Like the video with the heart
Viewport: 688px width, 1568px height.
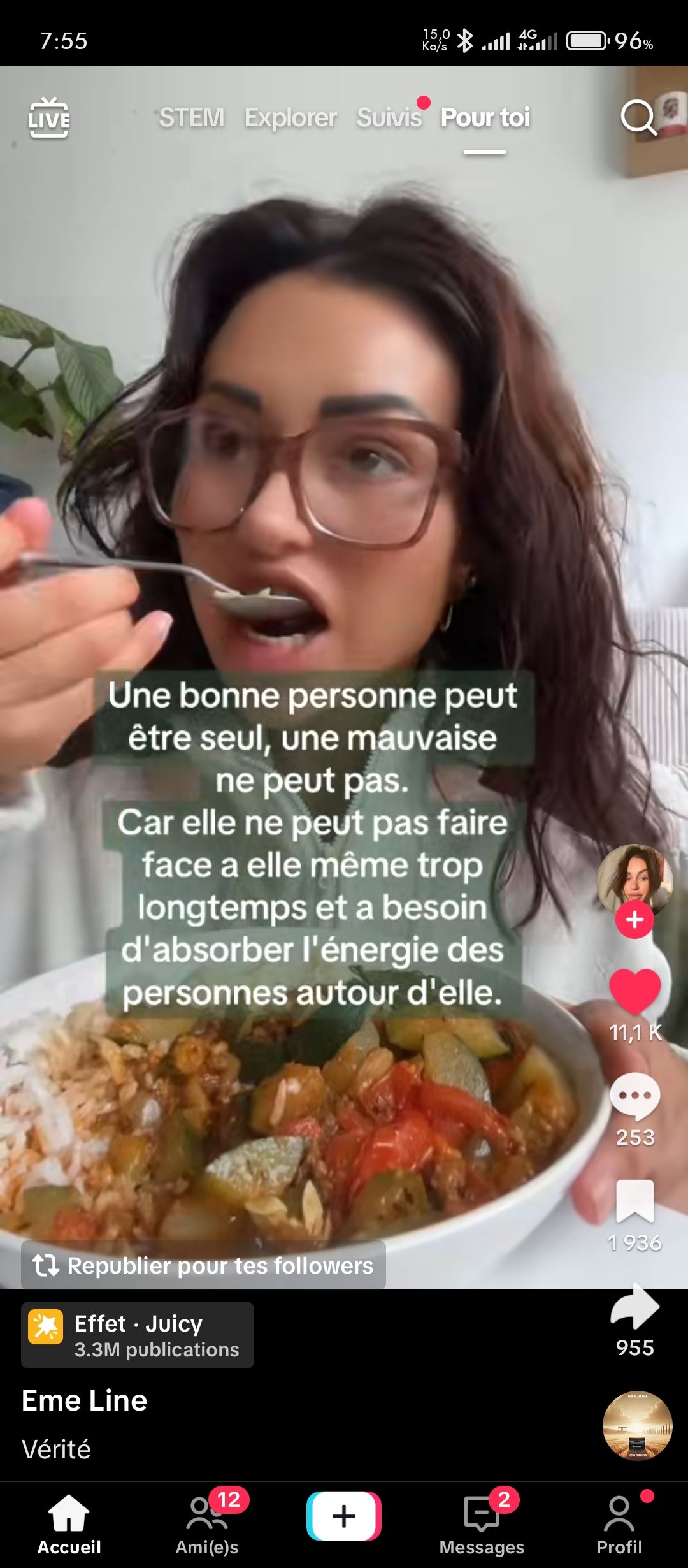point(634,991)
